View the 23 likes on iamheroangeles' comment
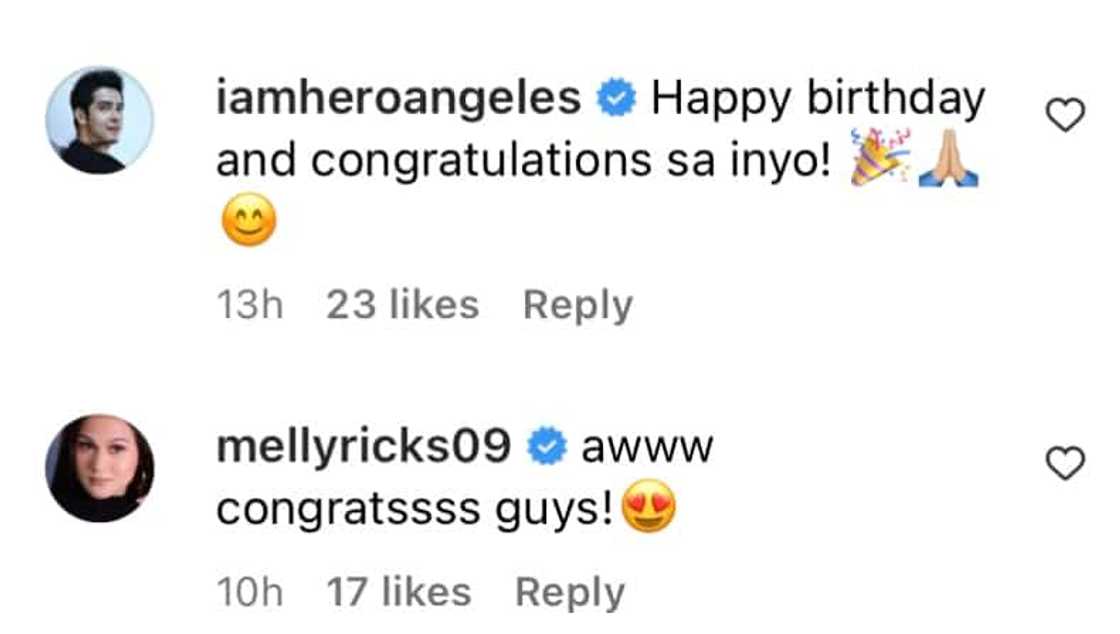Image resolution: width=1120 pixels, height=634 pixels. tap(402, 305)
